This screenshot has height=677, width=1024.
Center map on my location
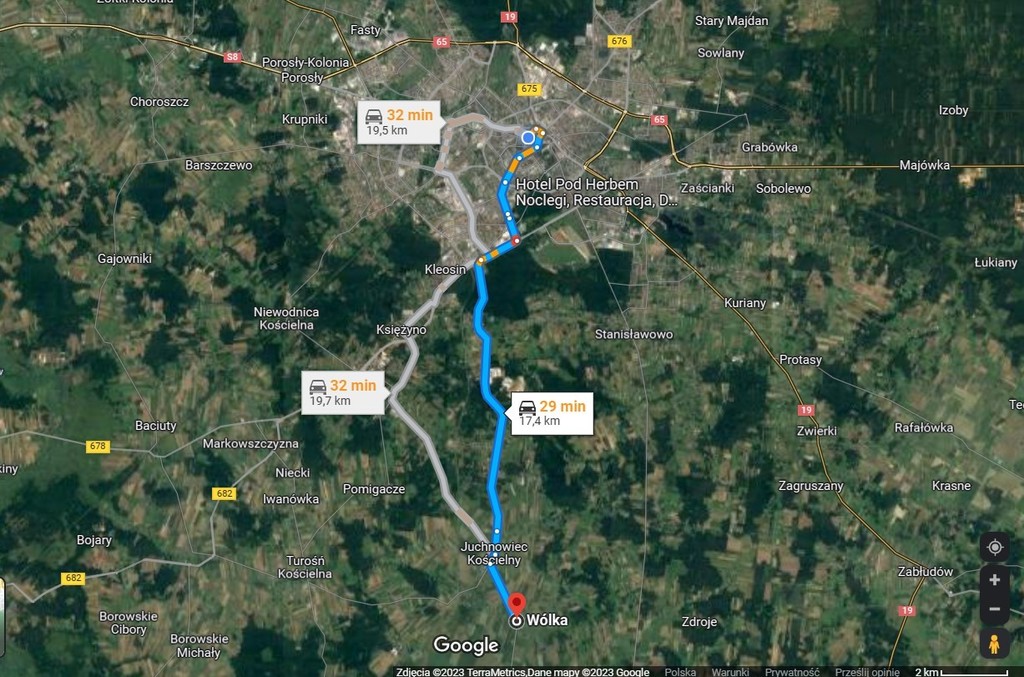tap(994, 547)
